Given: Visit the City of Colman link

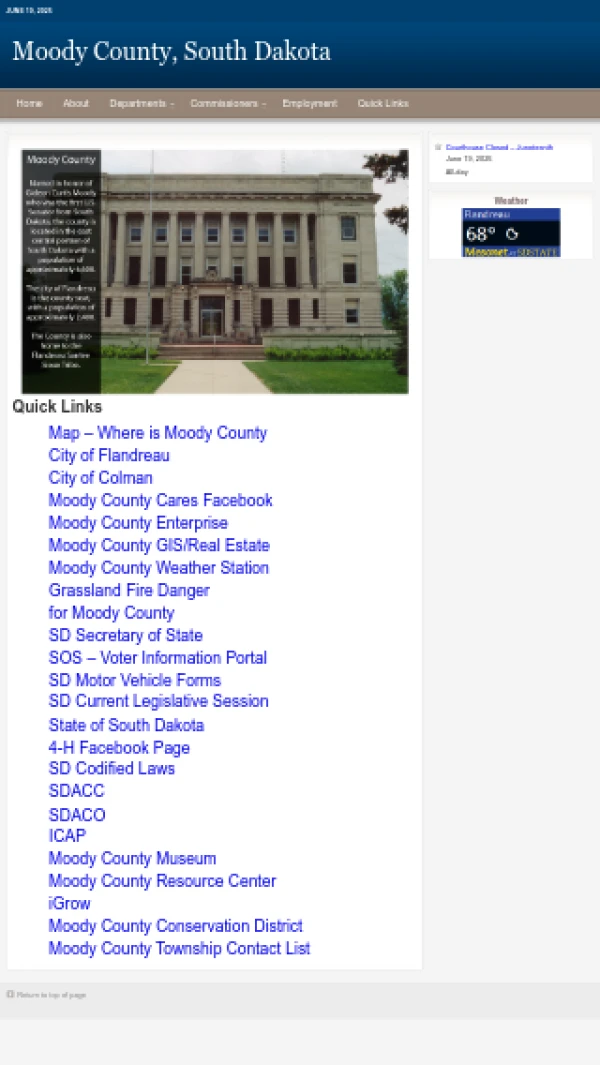Looking at the screenshot, I should [100, 478].
